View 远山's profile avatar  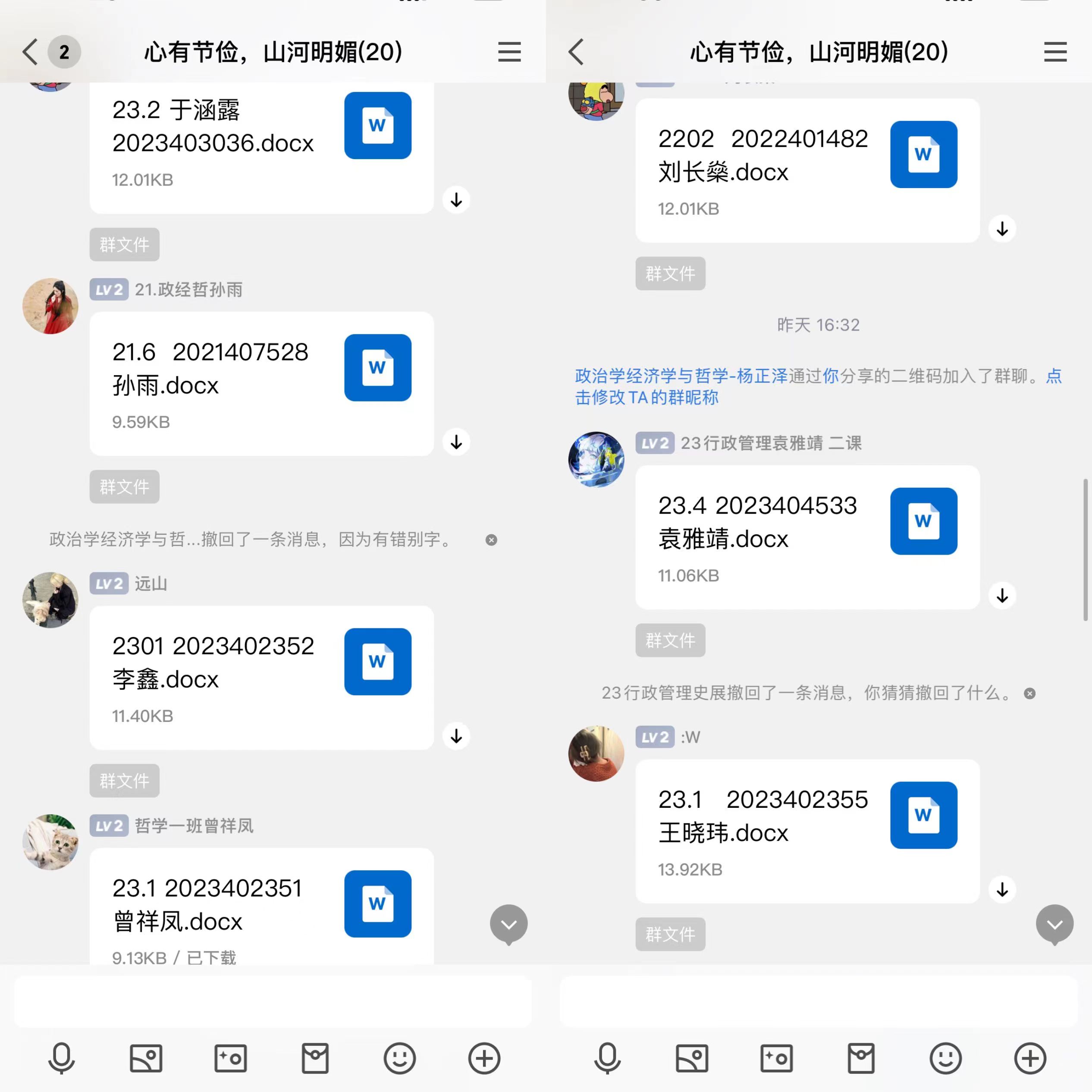pyautogui.click(x=50, y=600)
